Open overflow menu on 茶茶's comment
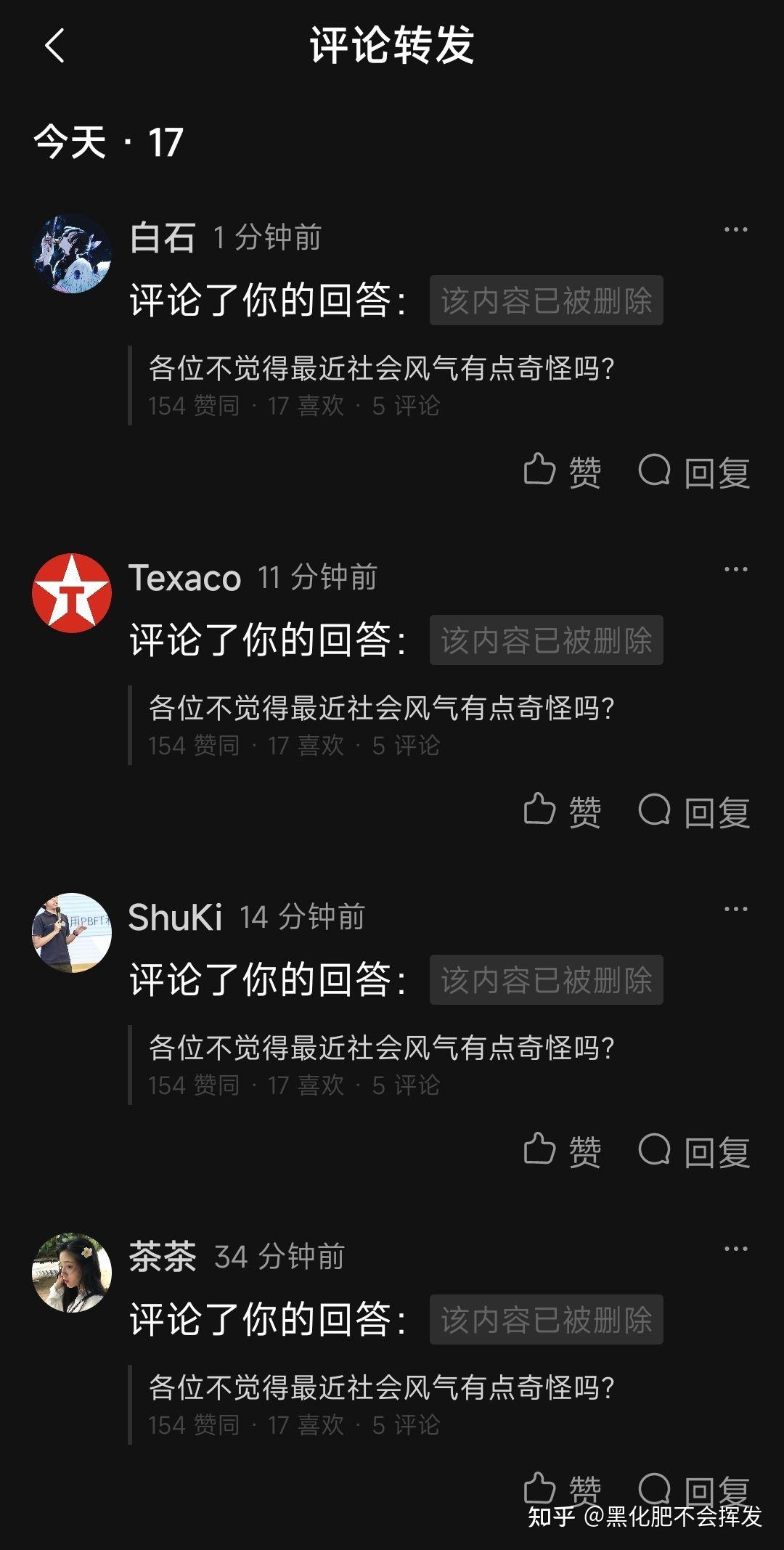 point(735,1249)
